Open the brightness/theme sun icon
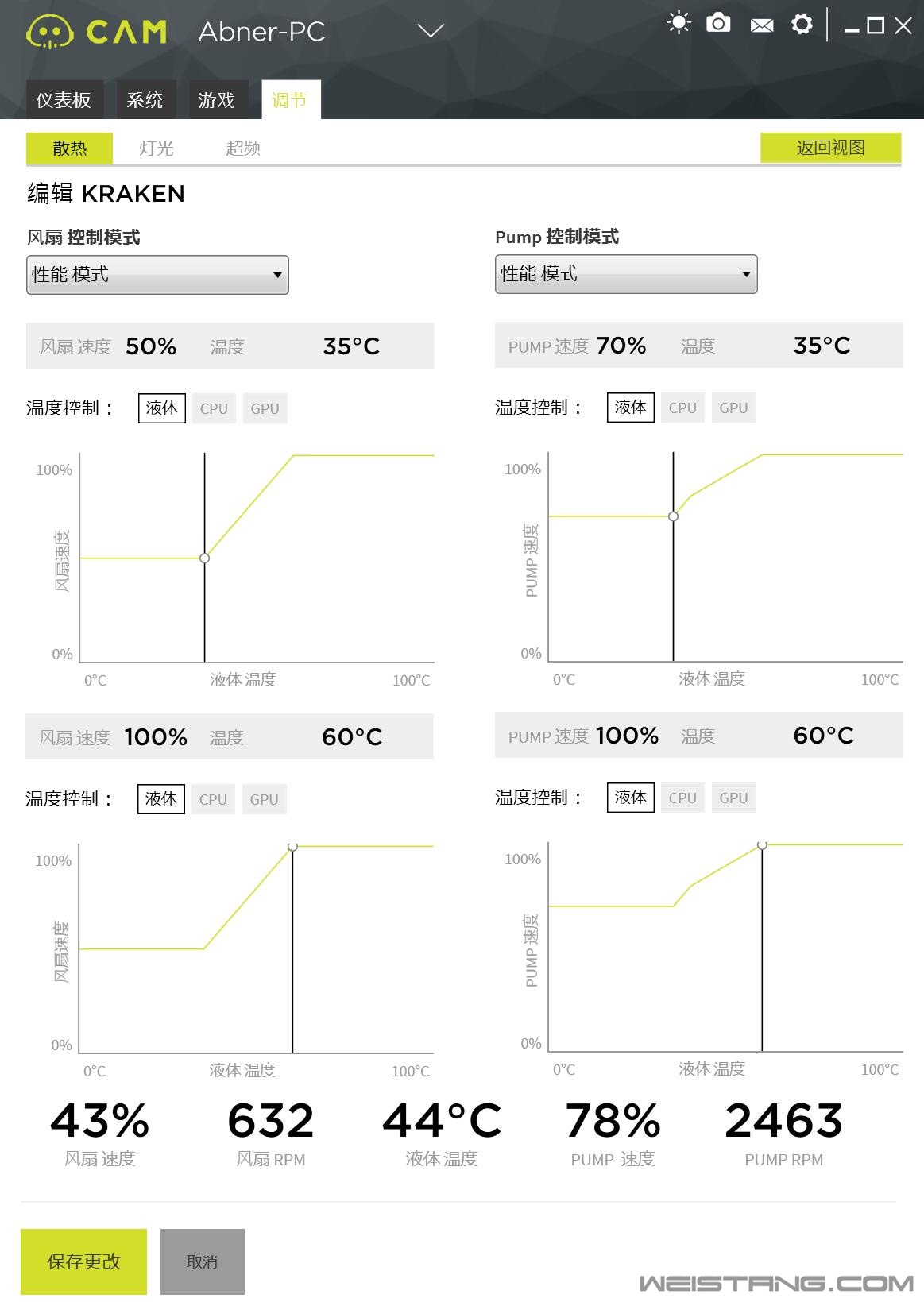Screen dimensions: 924x1302 tap(679, 23)
